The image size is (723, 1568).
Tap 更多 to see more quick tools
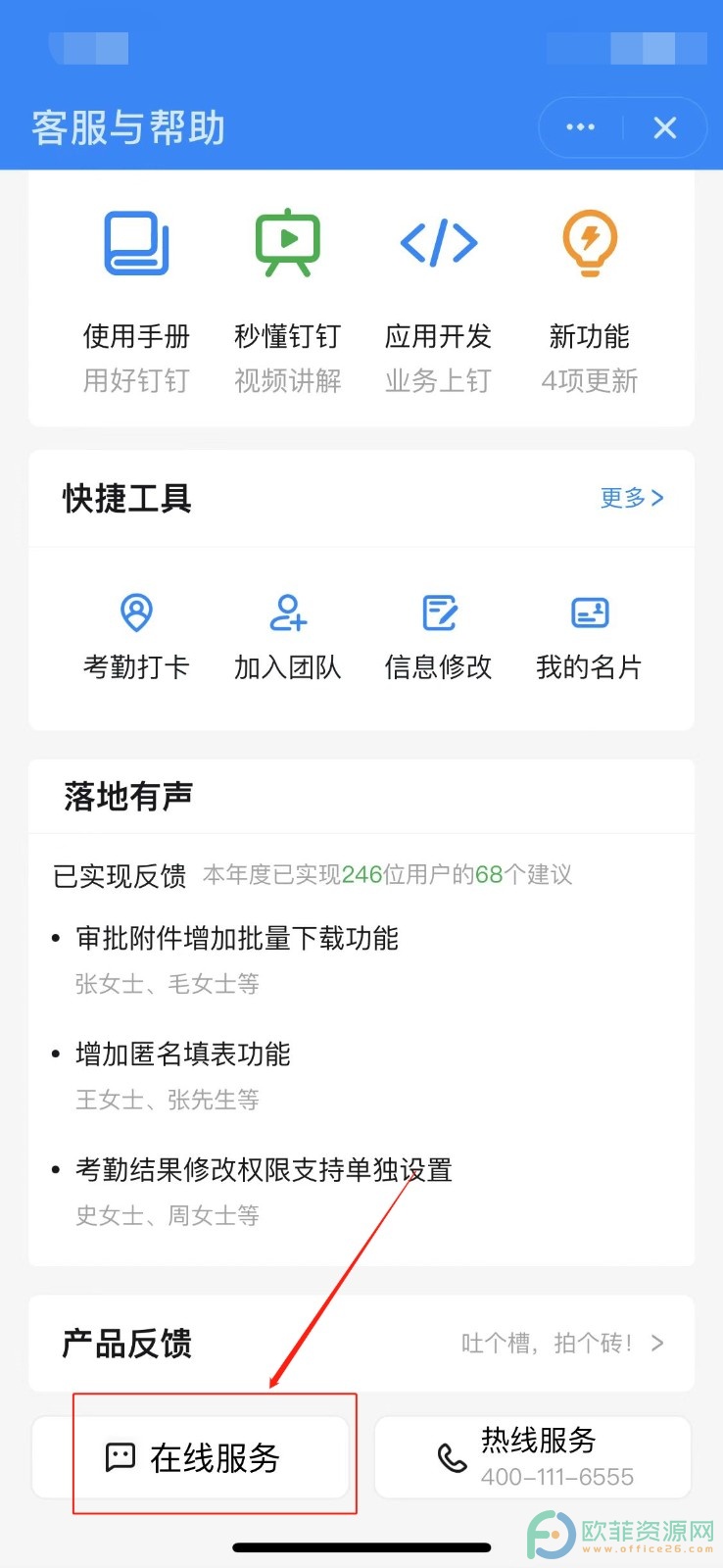[632, 498]
